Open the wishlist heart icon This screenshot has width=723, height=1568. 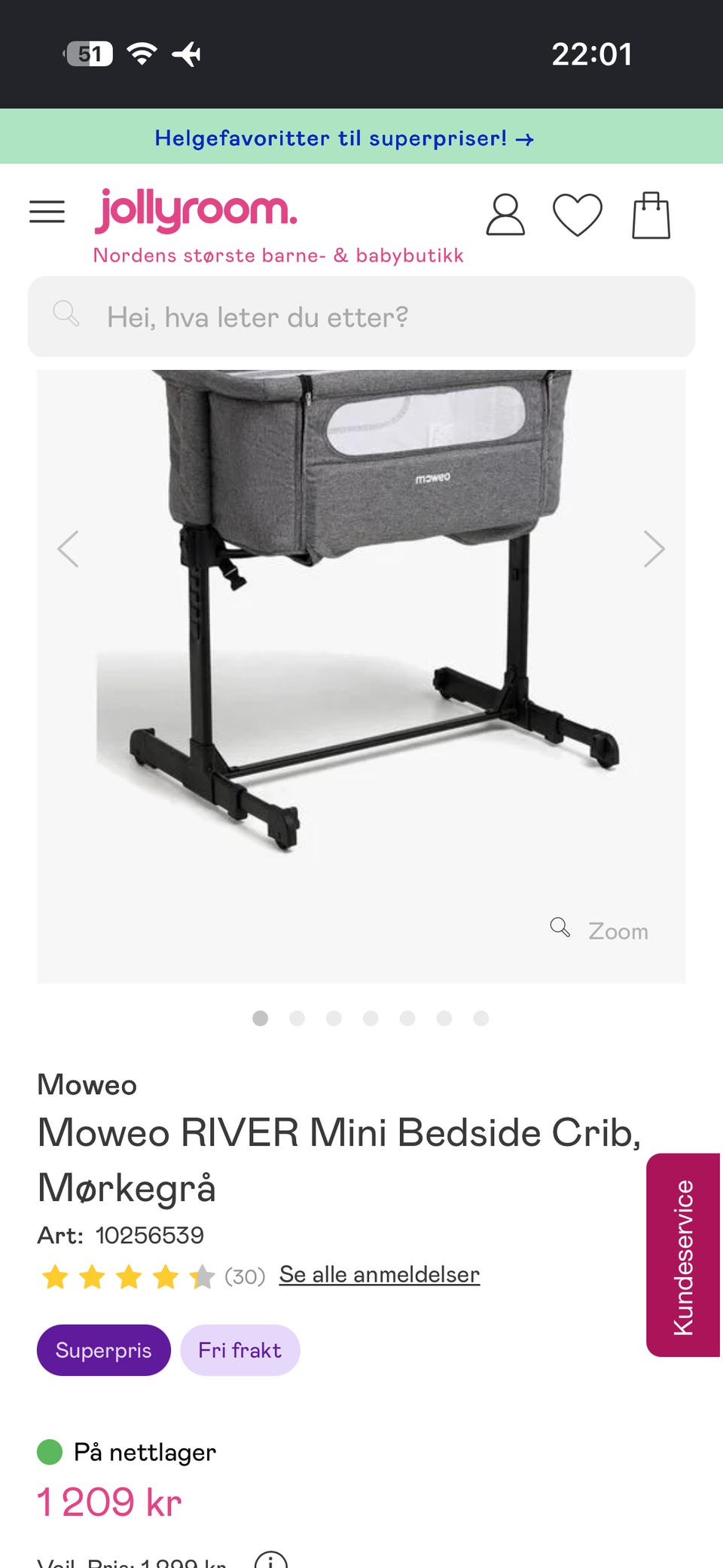pos(578,215)
